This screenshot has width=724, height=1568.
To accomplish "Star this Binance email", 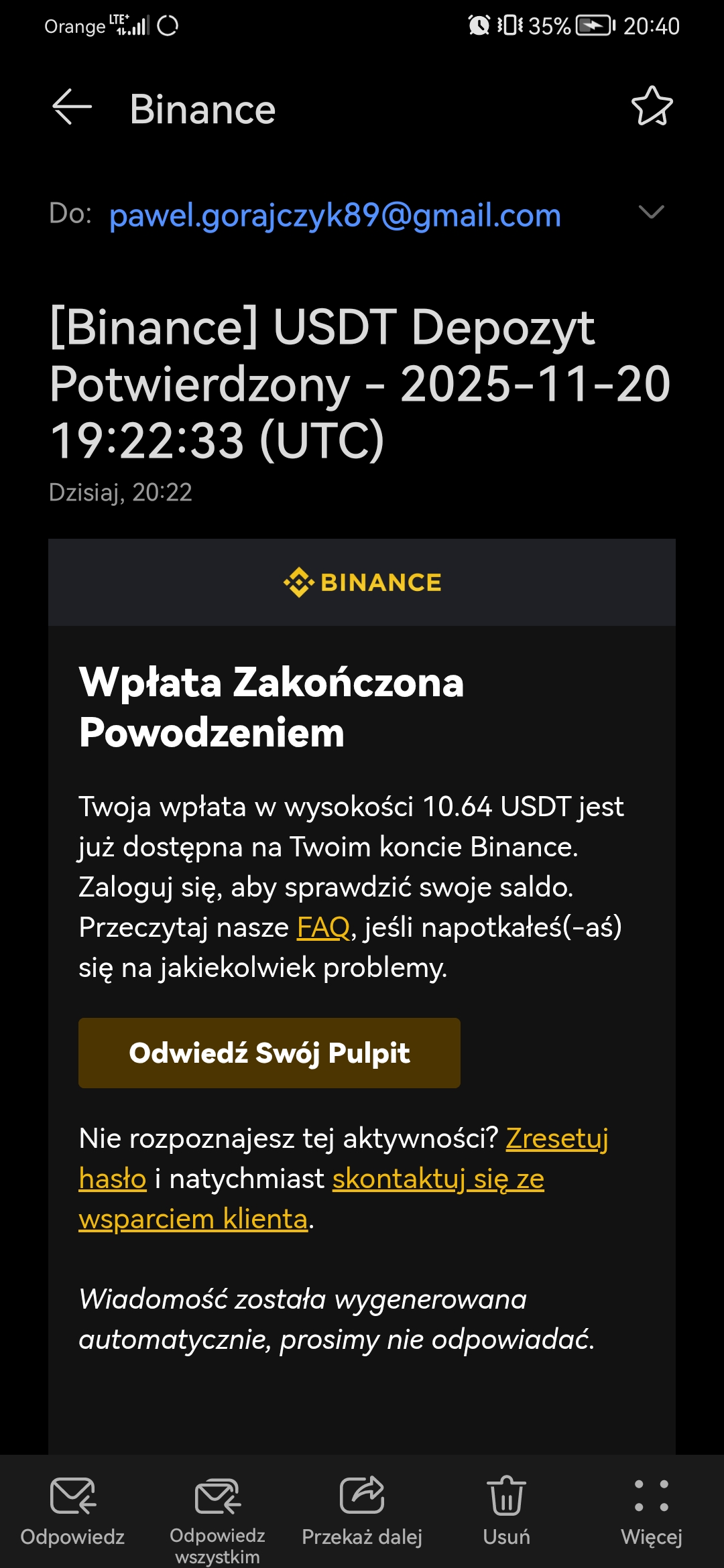I will pos(652,107).
